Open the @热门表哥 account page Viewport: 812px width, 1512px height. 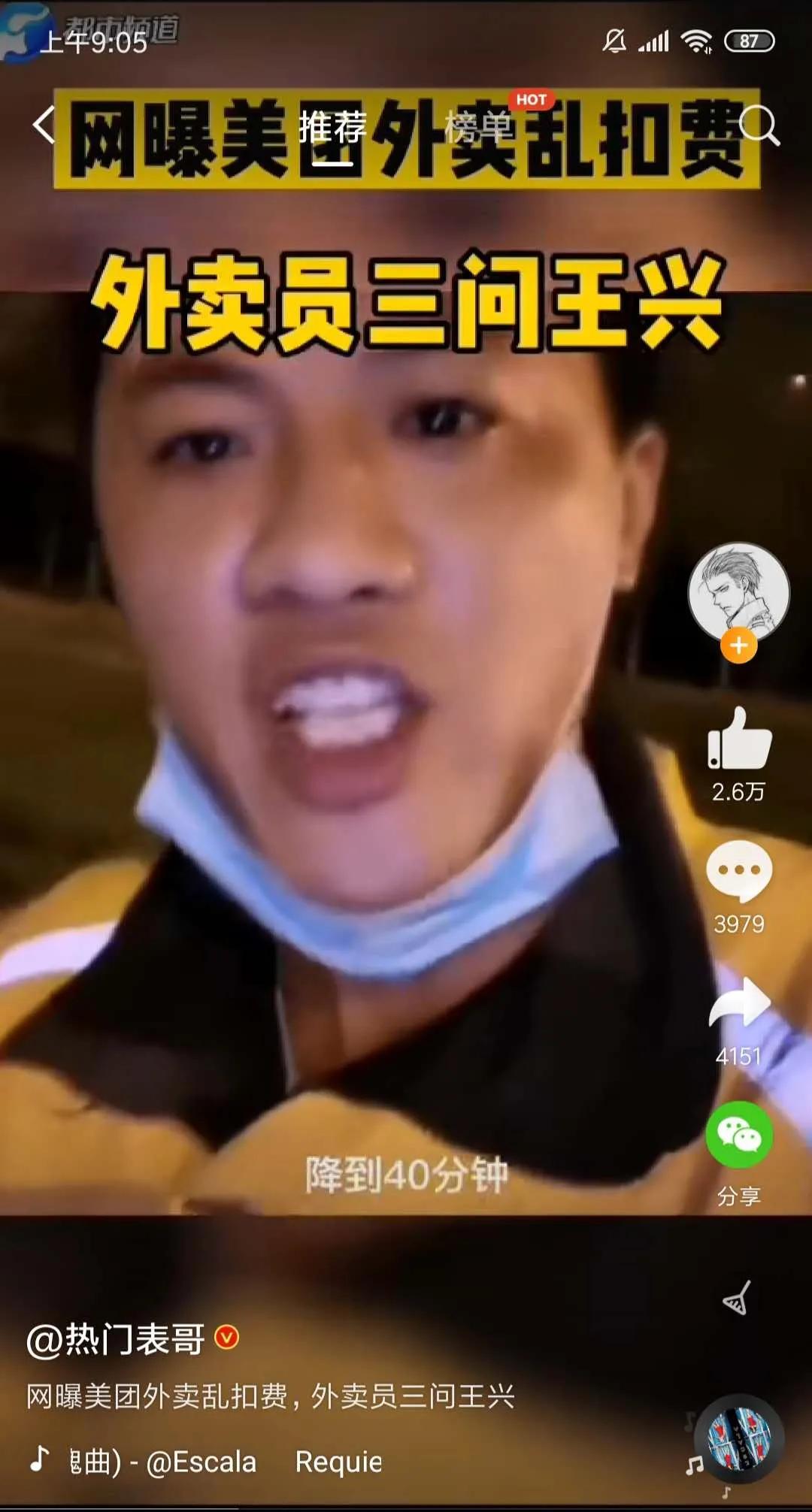pyautogui.click(x=117, y=1339)
